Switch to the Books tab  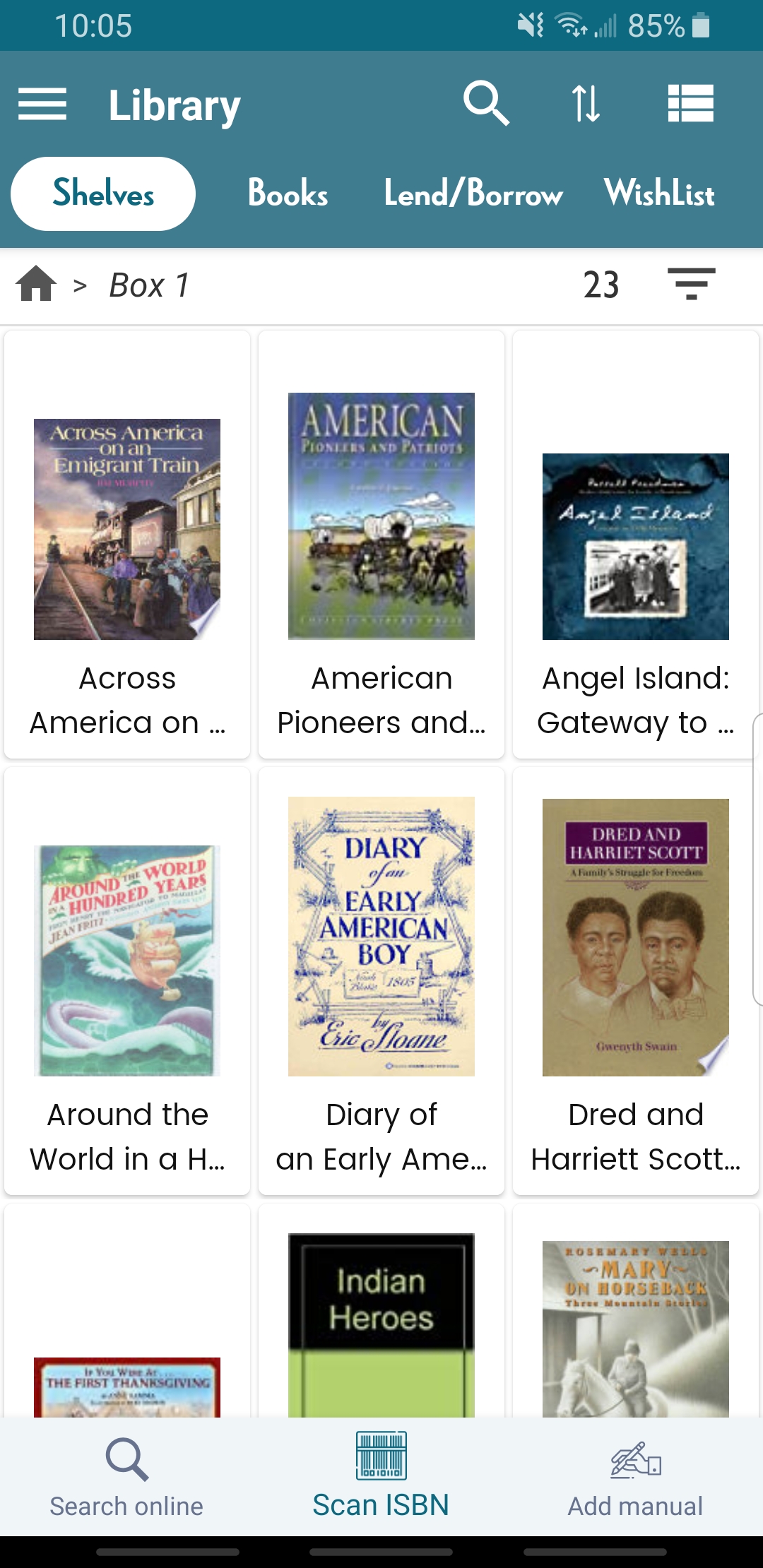288,194
